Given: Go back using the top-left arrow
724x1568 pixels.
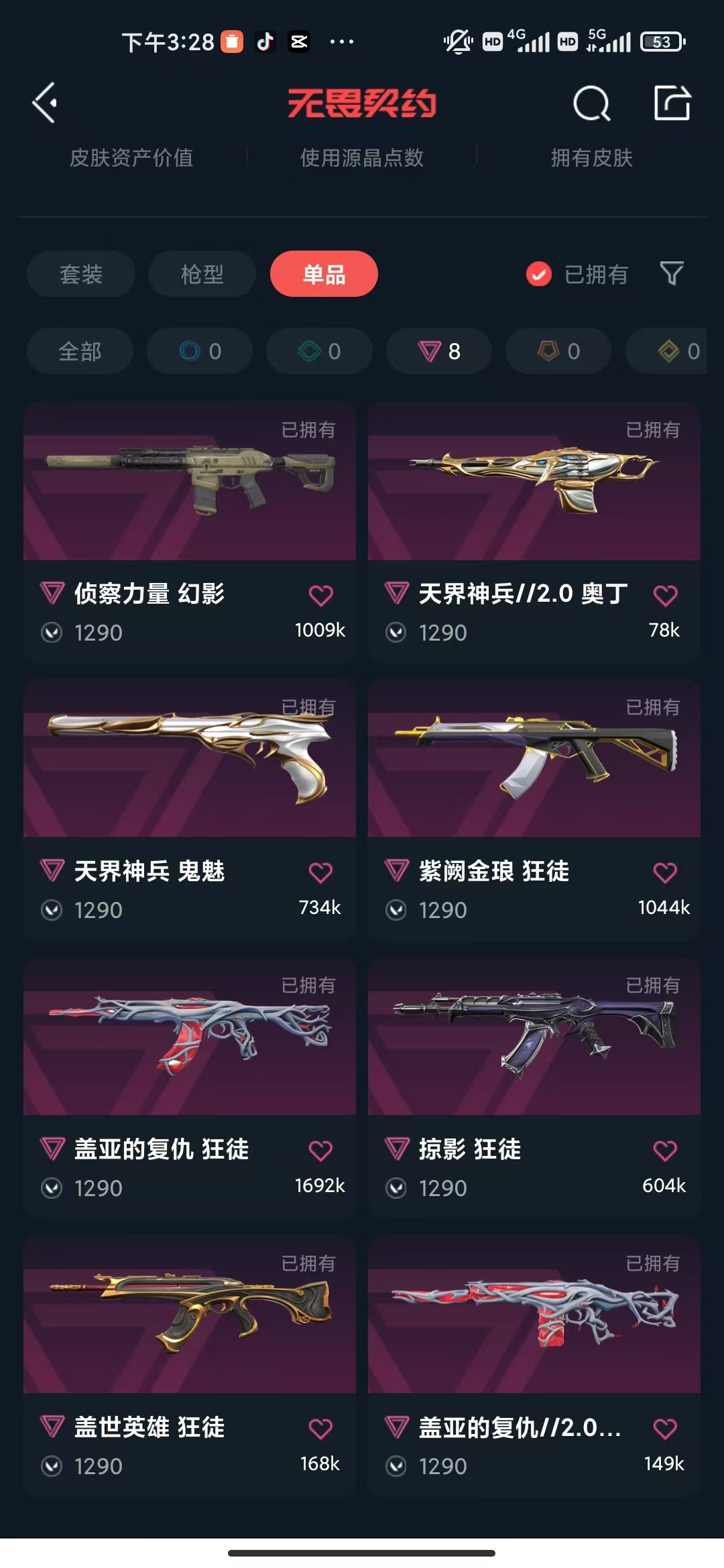Looking at the screenshot, I should coord(45,103).
